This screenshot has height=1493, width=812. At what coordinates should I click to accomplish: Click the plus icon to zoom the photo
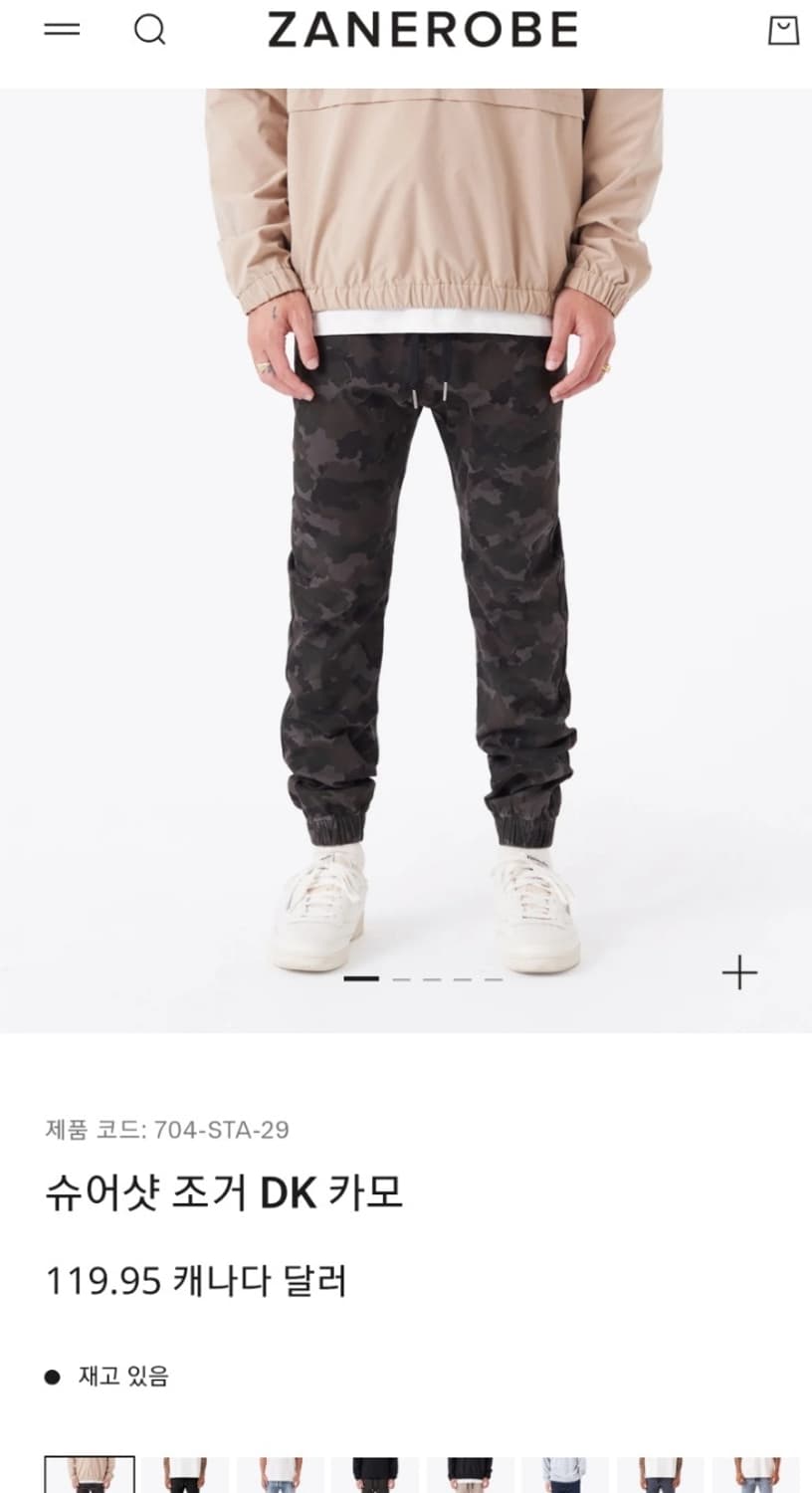click(738, 973)
